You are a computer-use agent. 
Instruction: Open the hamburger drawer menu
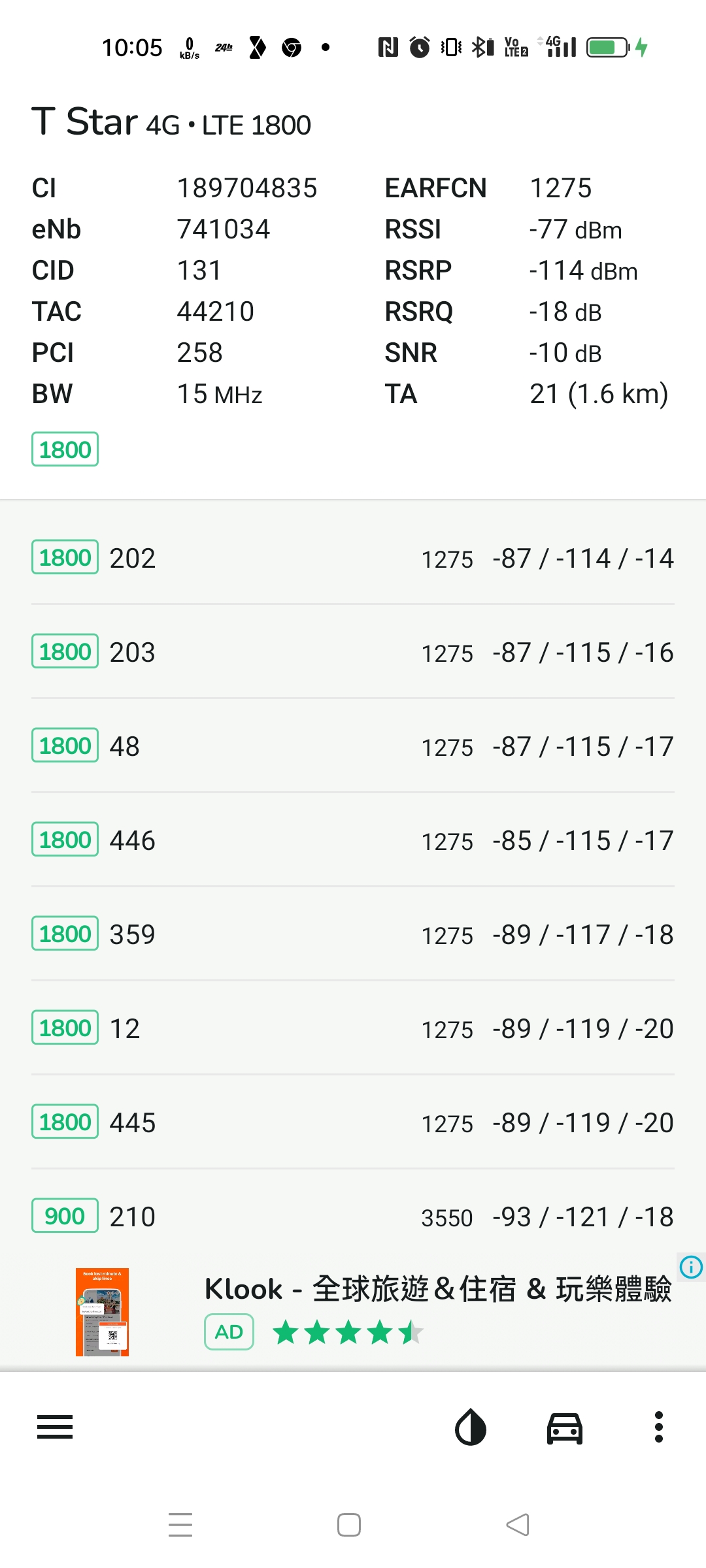coord(55,1428)
